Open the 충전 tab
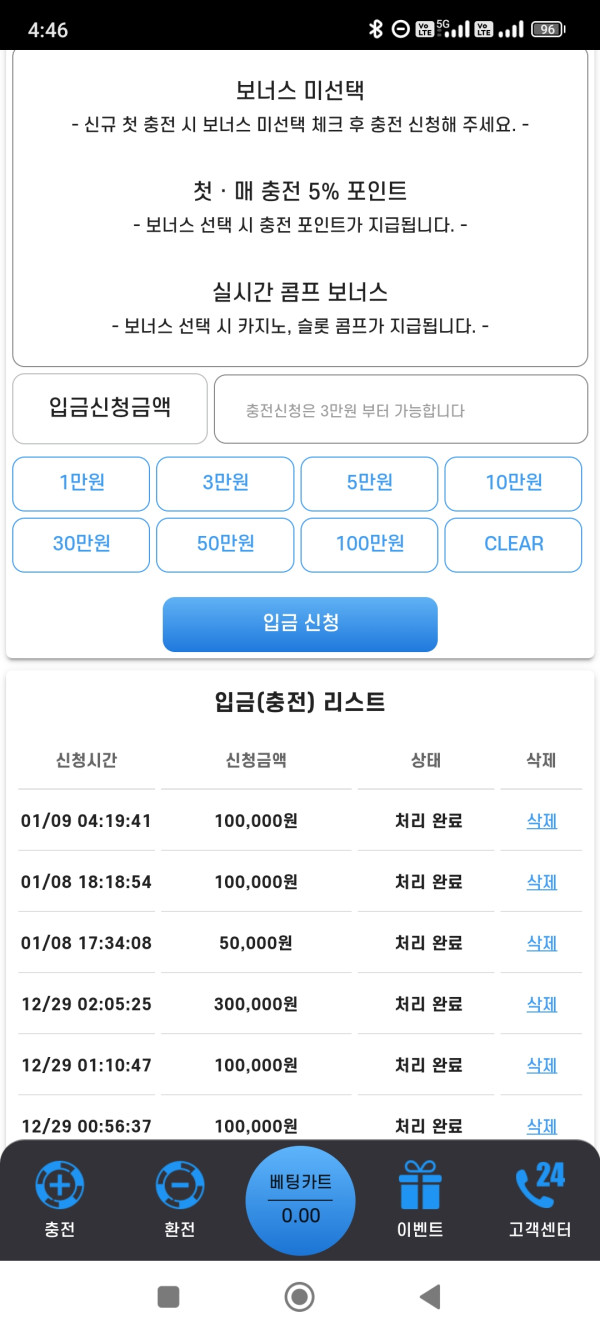This screenshot has height=1333, width=600. 60,1200
